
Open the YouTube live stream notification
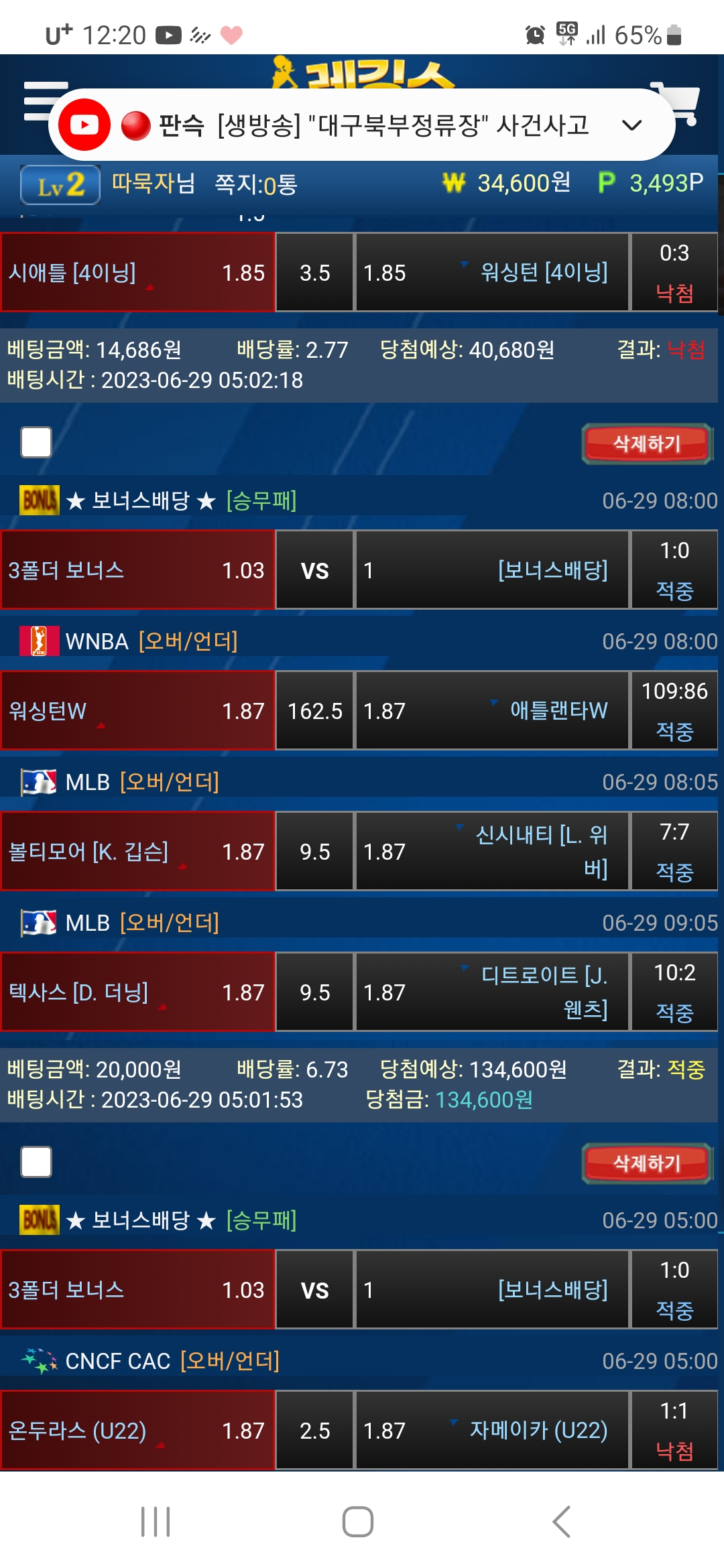[362, 125]
